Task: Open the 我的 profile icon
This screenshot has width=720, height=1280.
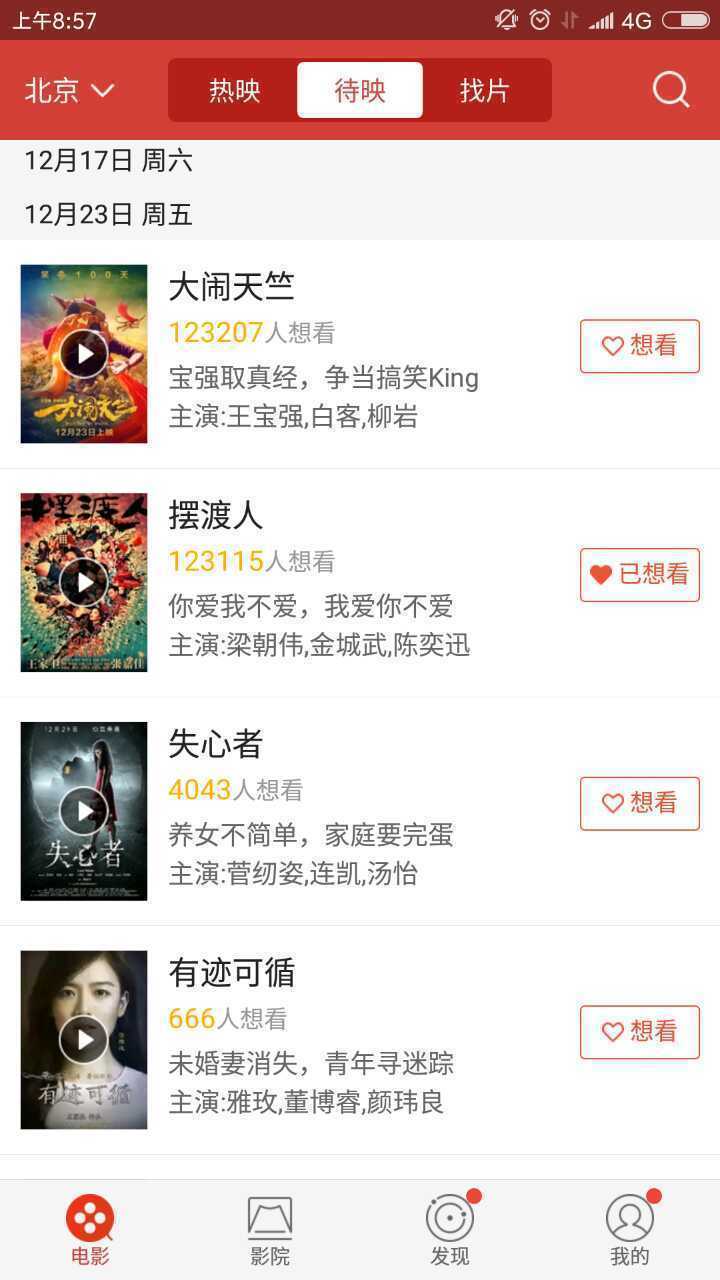Action: coord(629,1218)
